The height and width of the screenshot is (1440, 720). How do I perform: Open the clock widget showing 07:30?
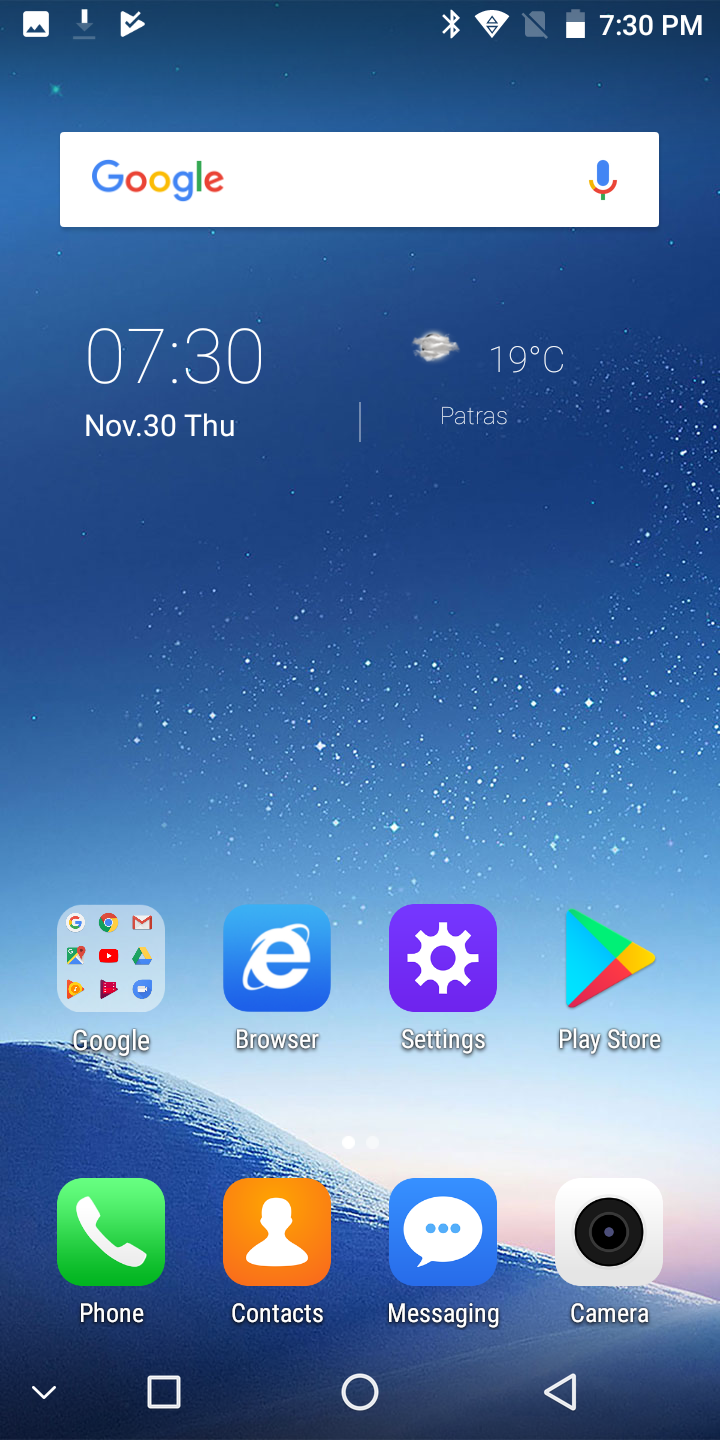[x=175, y=382]
